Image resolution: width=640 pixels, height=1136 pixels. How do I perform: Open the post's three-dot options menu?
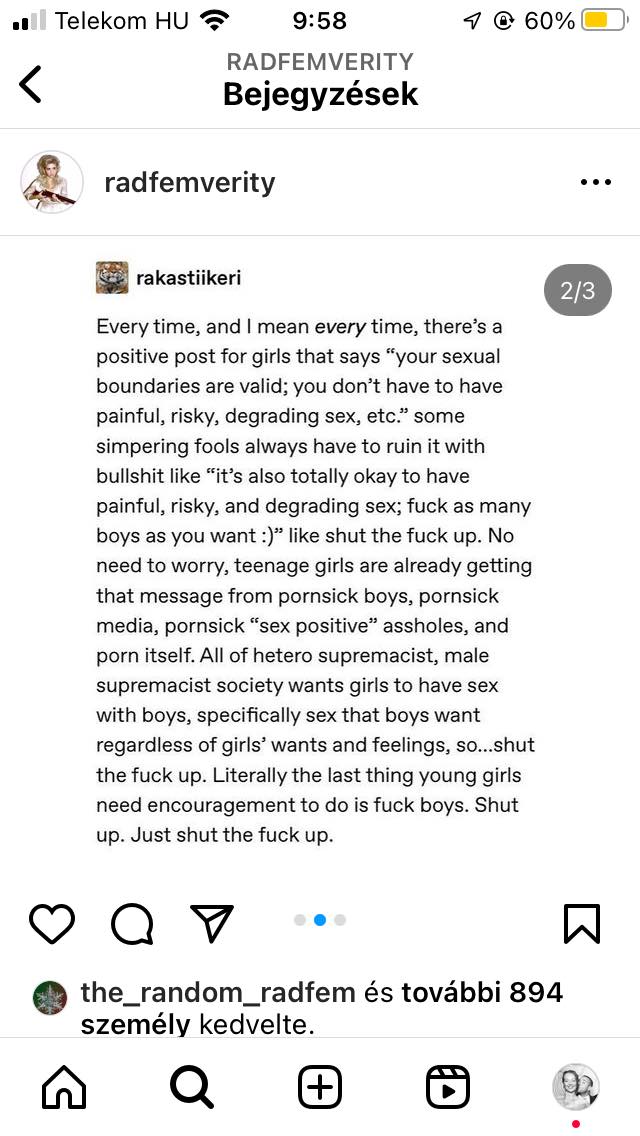coord(595,182)
